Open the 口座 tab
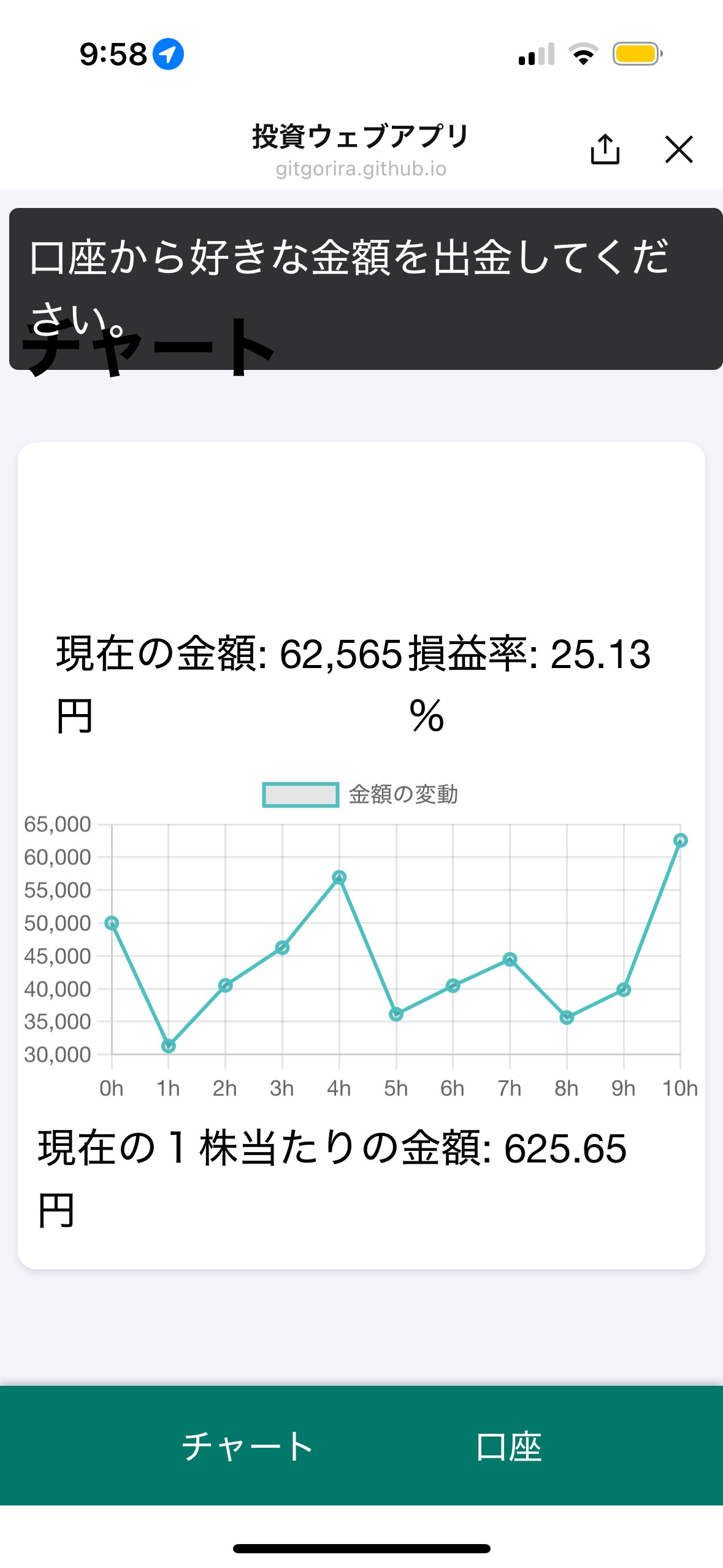 (509, 1446)
